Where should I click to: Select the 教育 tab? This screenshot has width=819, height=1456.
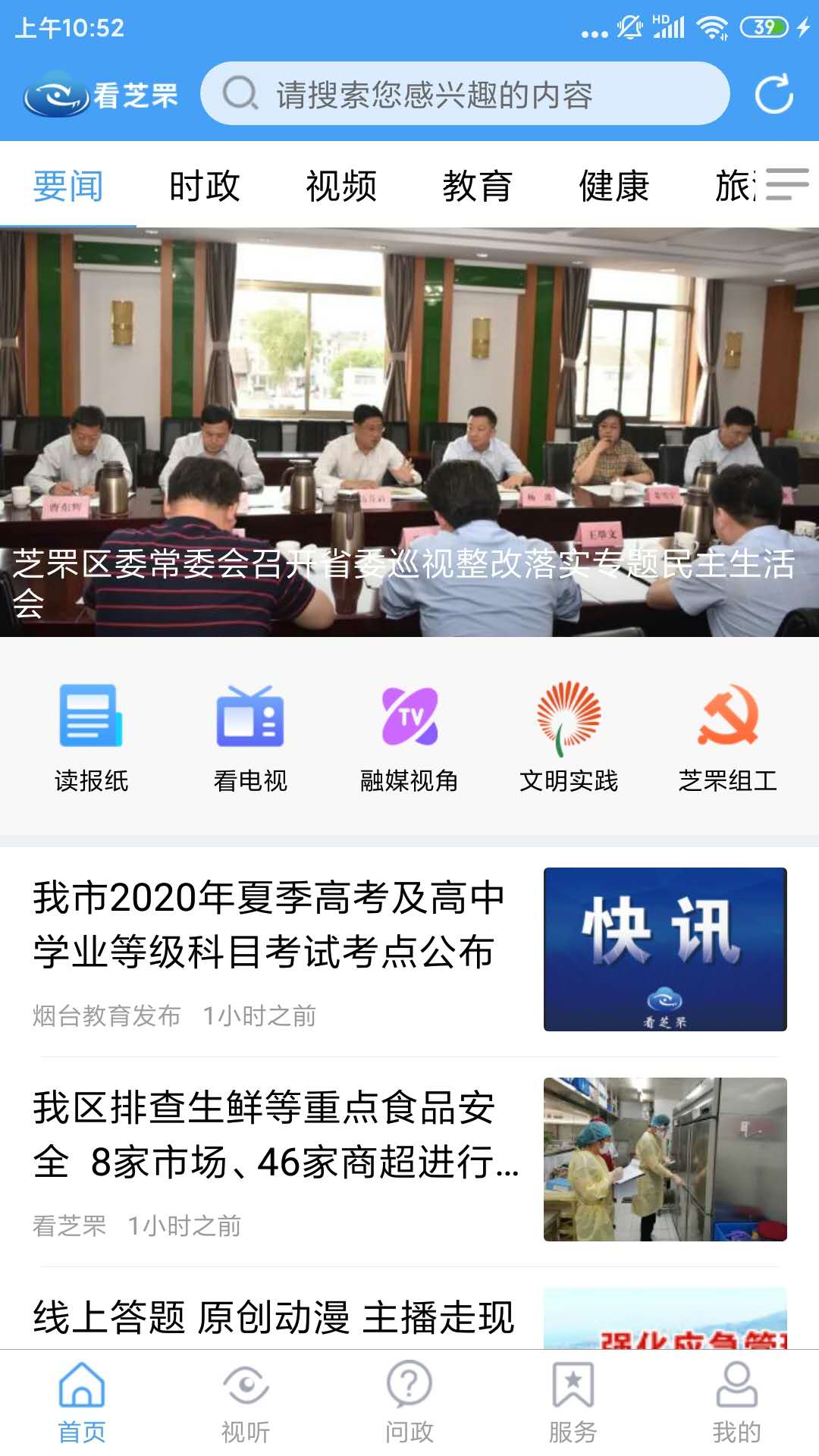(x=477, y=187)
